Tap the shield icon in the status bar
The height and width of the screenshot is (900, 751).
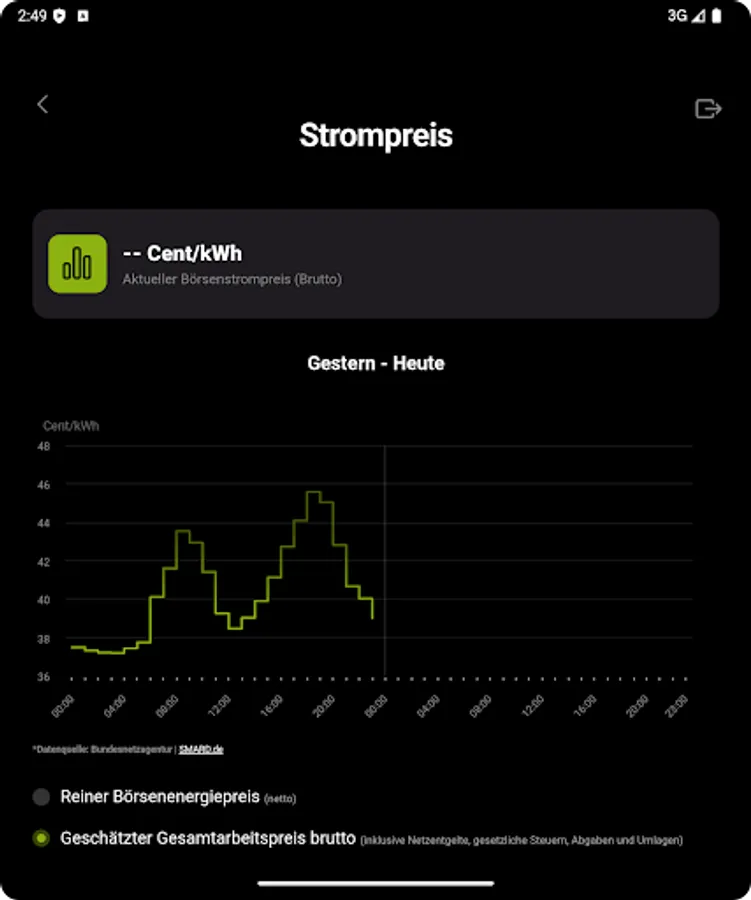click(x=61, y=15)
